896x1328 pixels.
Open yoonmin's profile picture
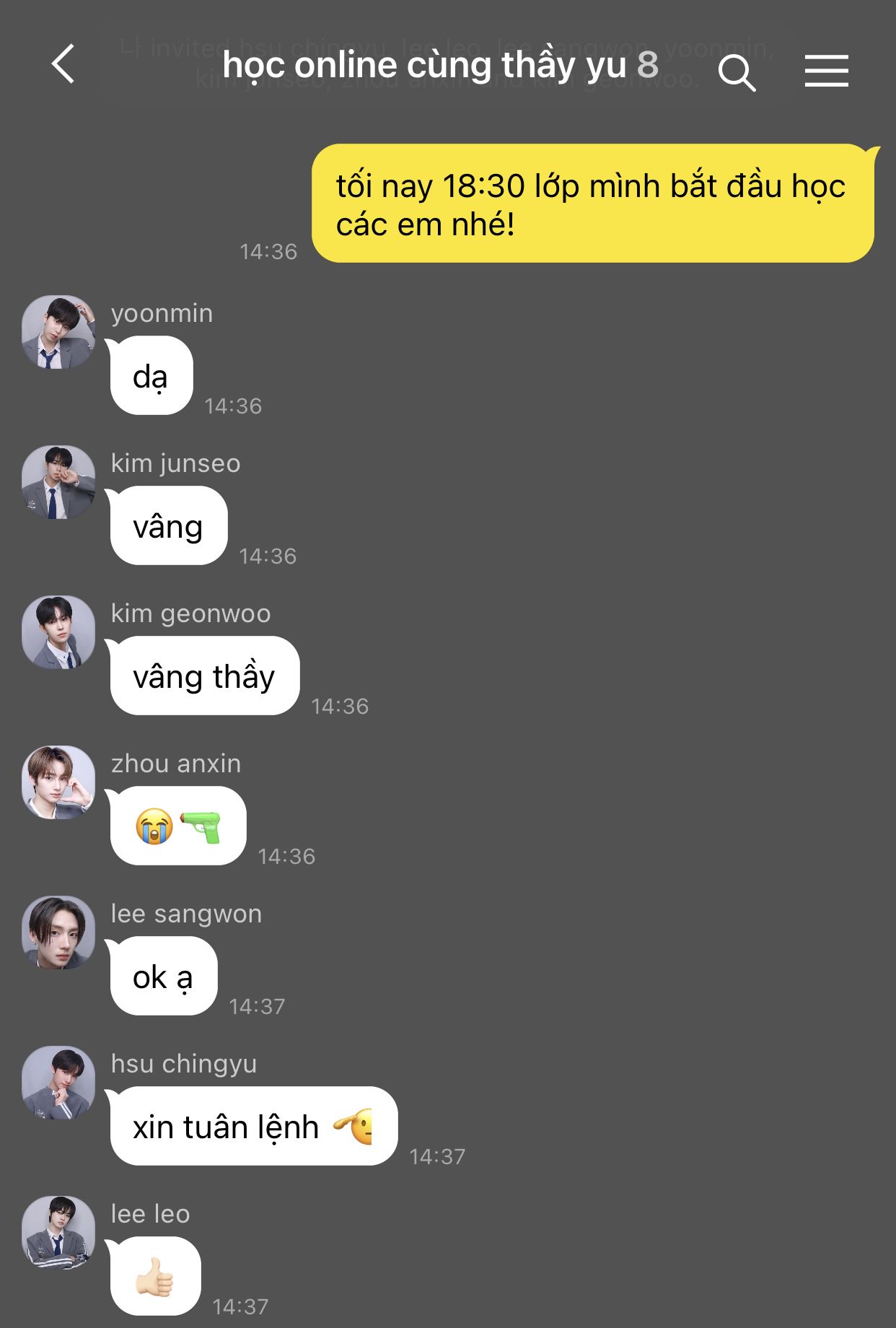click(x=58, y=332)
